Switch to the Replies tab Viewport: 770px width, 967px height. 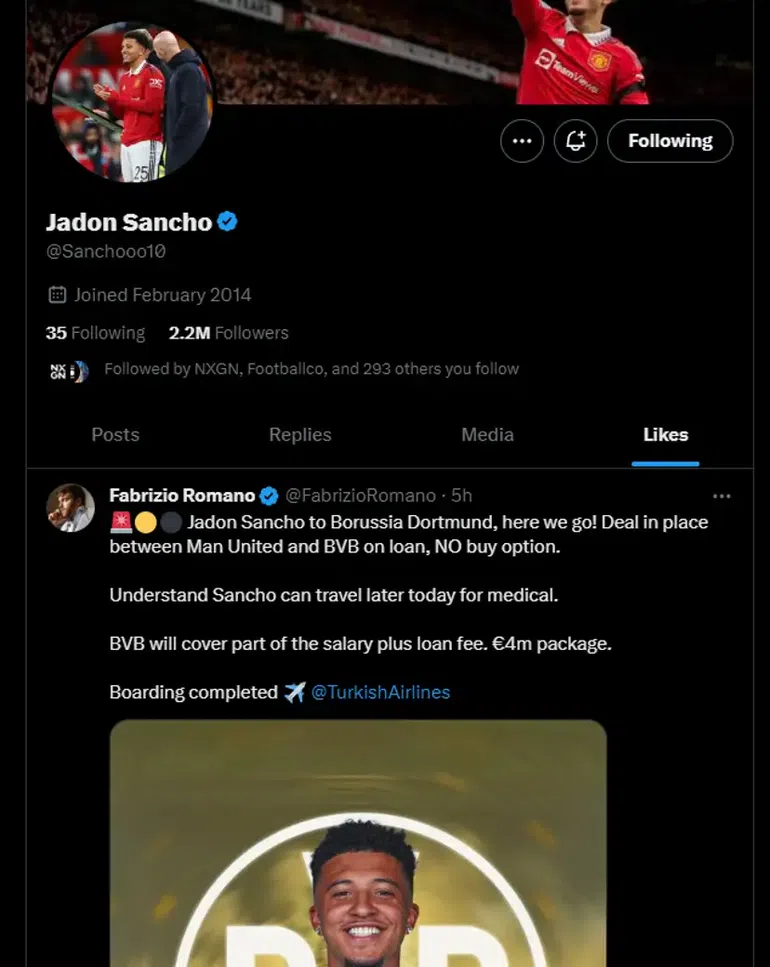coord(300,435)
